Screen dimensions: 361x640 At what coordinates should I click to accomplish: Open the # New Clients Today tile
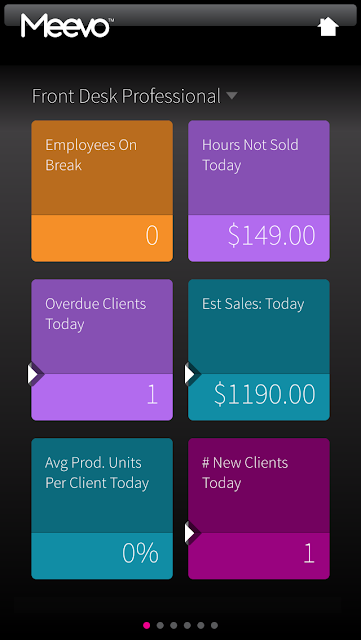259,509
